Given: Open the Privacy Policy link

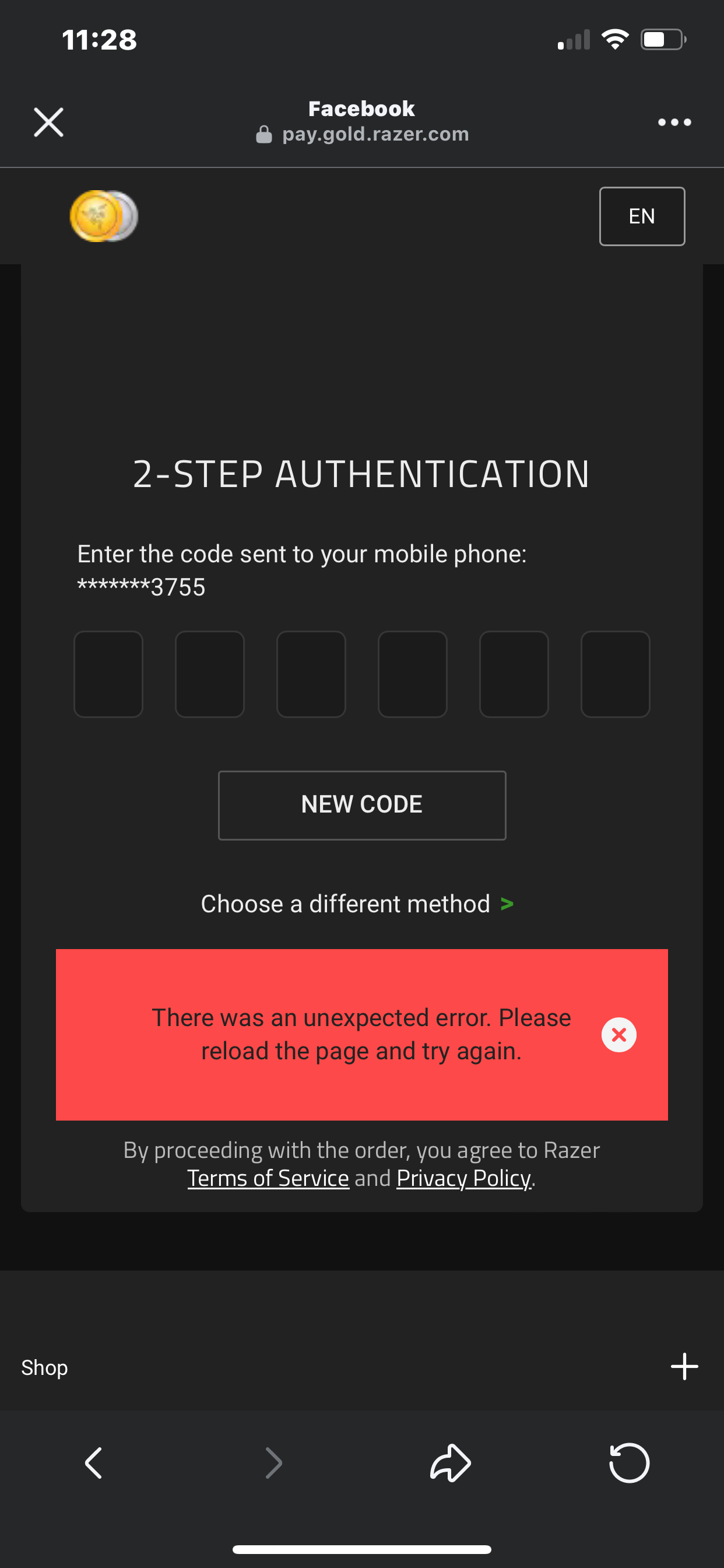Looking at the screenshot, I should [x=464, y=1178].
